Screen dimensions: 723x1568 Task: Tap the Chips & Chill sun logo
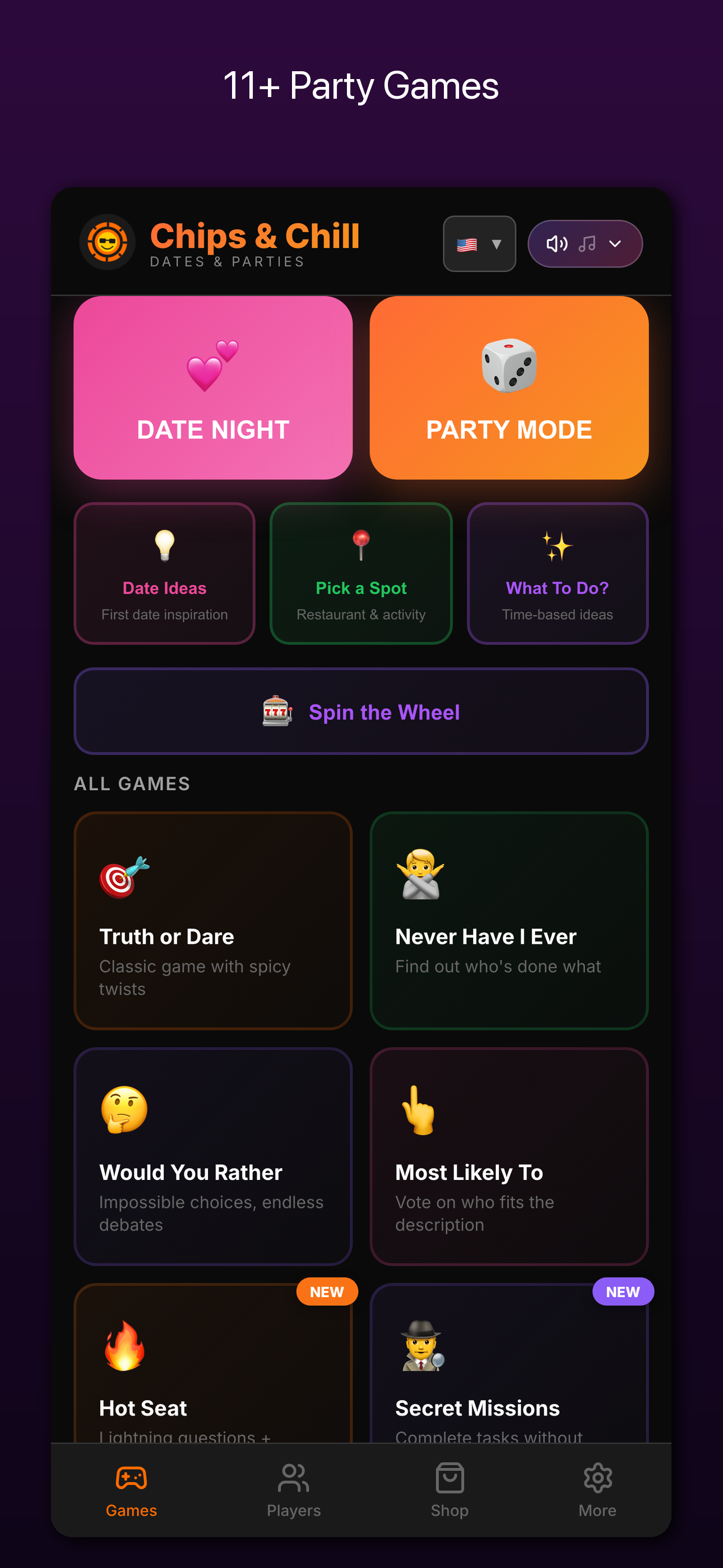pyautogui.click(x=108, y=243)
